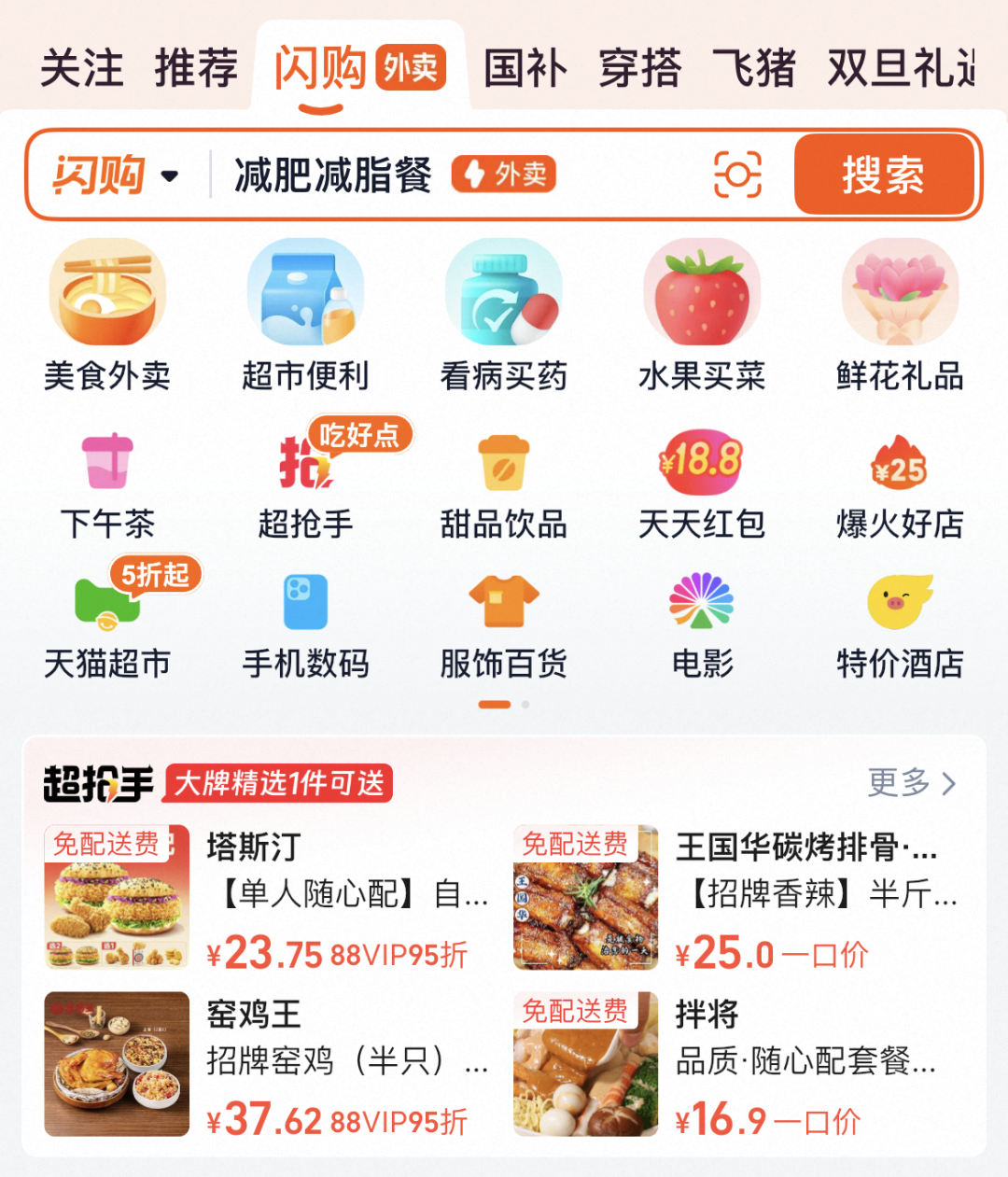
Task: Switch to the 关注 tab
Action: tap(81, 69)
